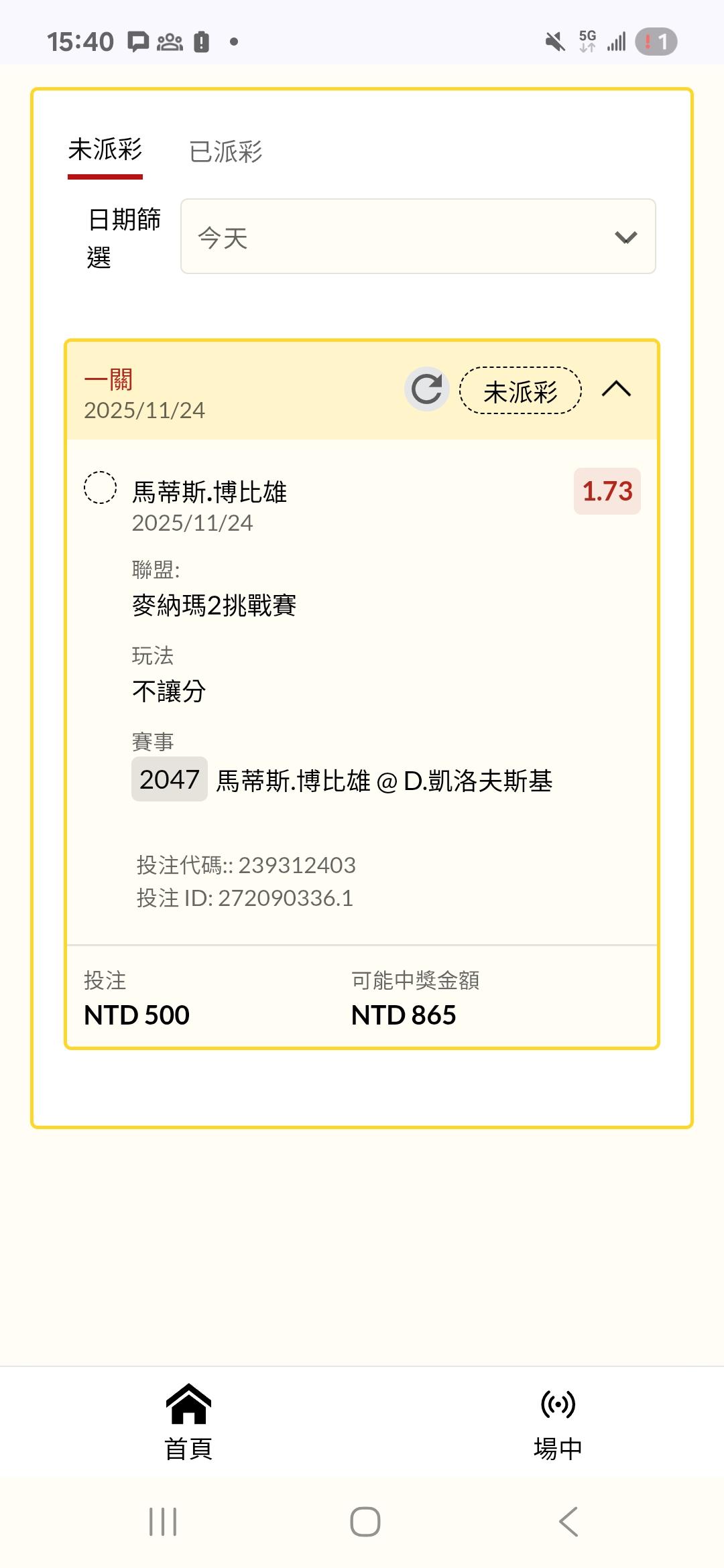Tap the system back button
The height and width of the screenshot is (1568, 724).
(568, 1521)
